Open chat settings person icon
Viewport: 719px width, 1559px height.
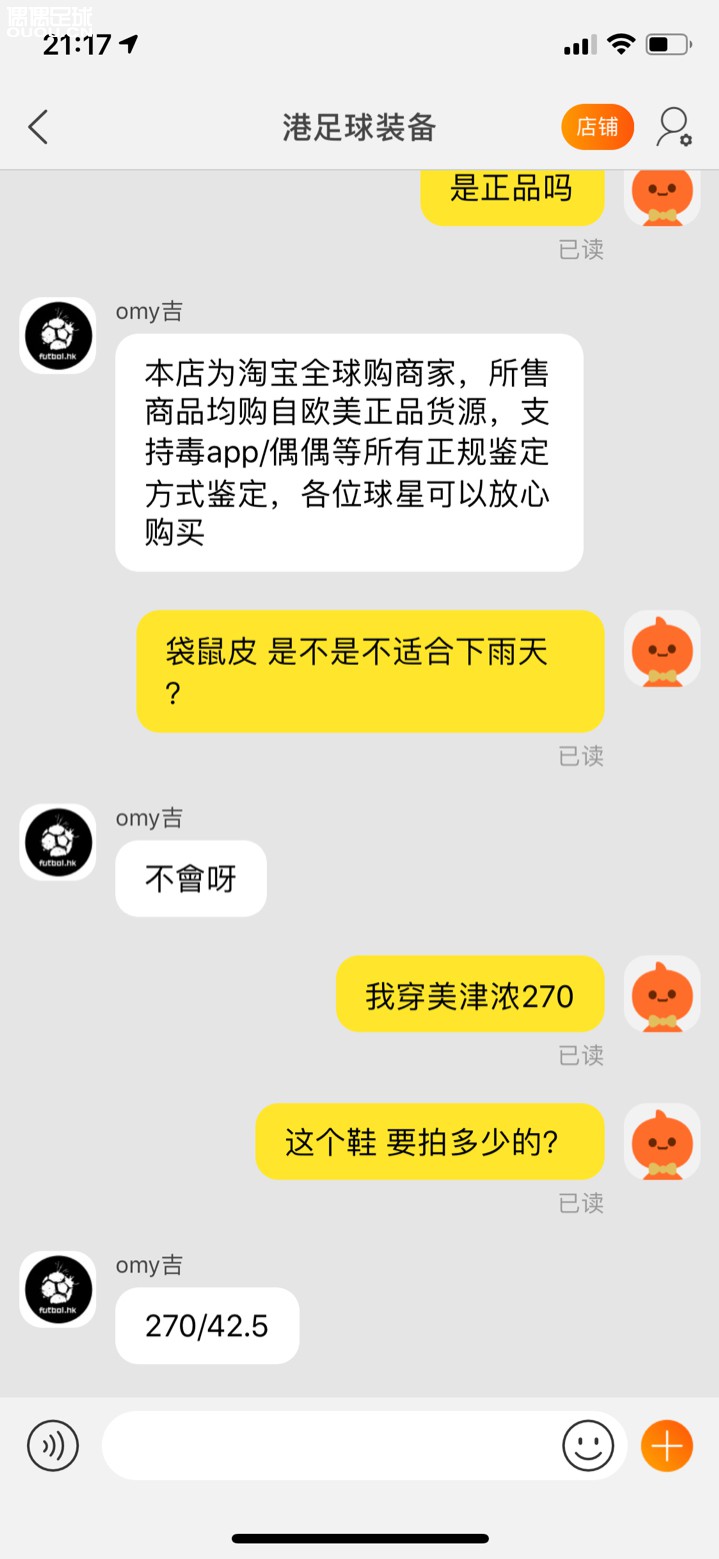674,127
